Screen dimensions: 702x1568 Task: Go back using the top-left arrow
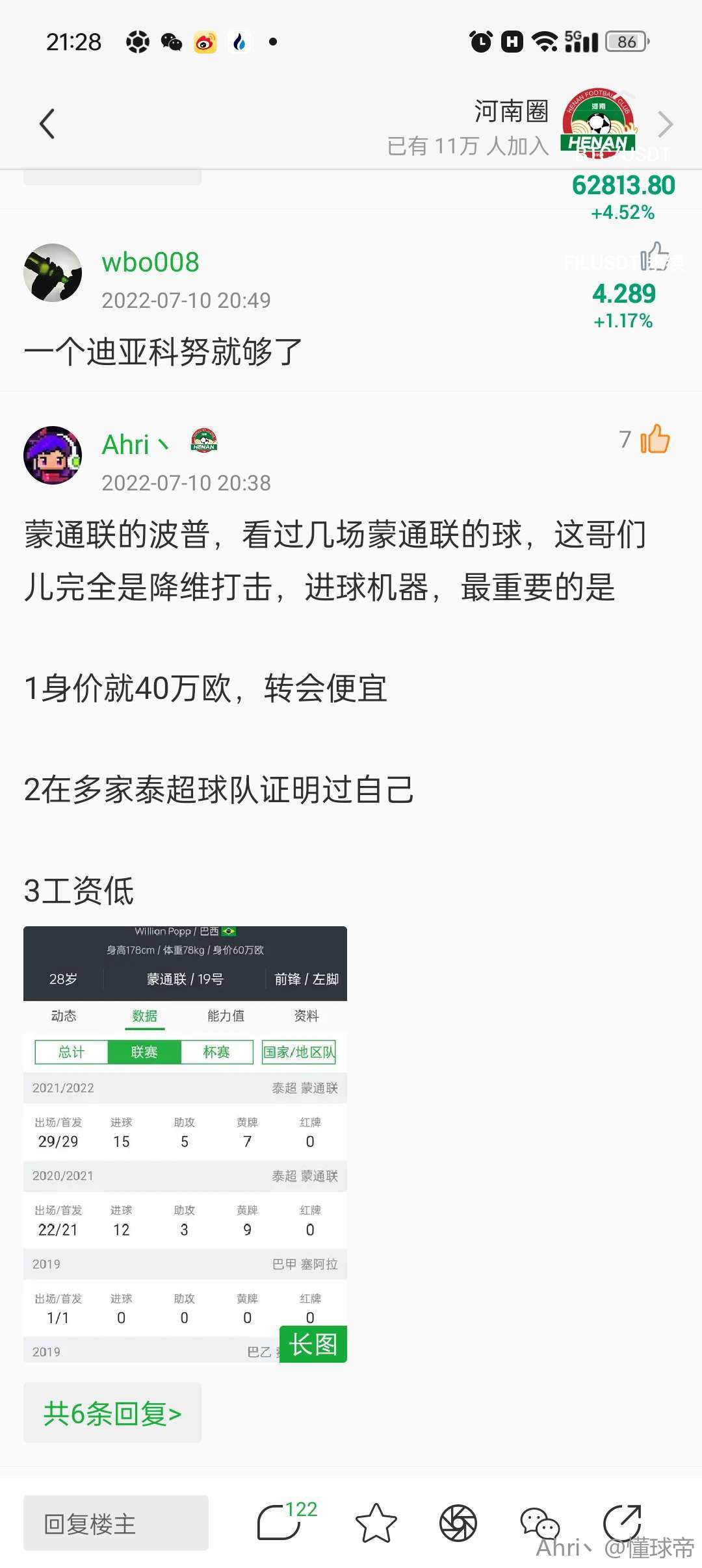(x=47, y=123)
